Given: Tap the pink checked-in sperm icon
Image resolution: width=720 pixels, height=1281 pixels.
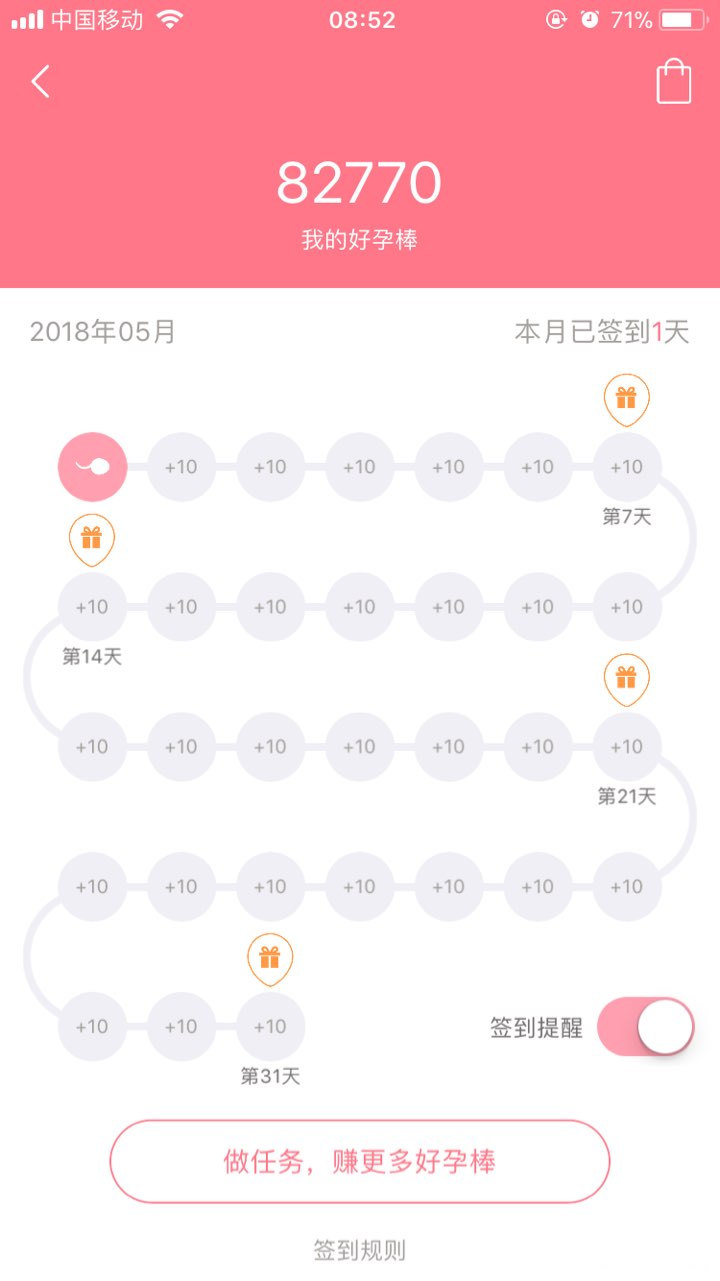Looking at the screenshot, I should [x=91, y=466].
